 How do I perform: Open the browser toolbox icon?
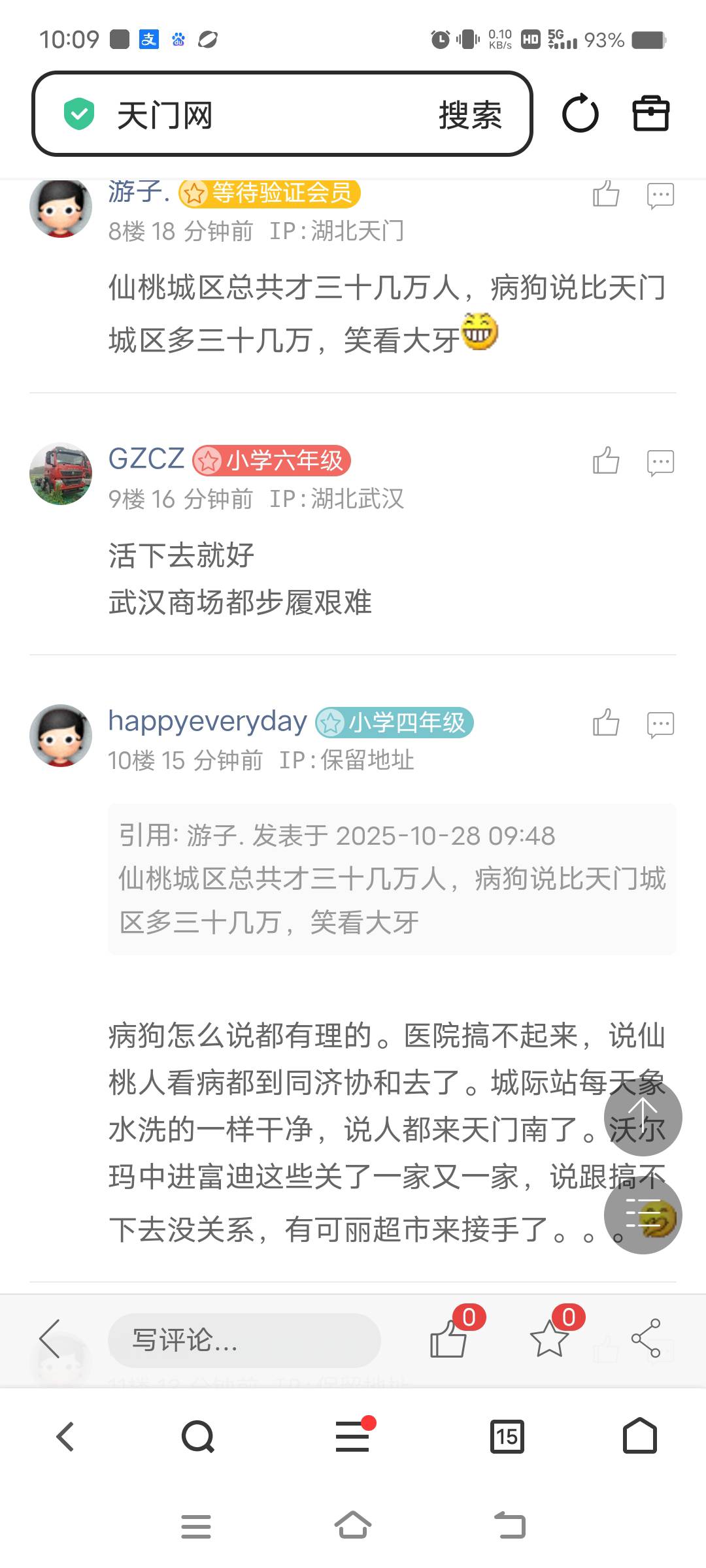pos(650,114)
